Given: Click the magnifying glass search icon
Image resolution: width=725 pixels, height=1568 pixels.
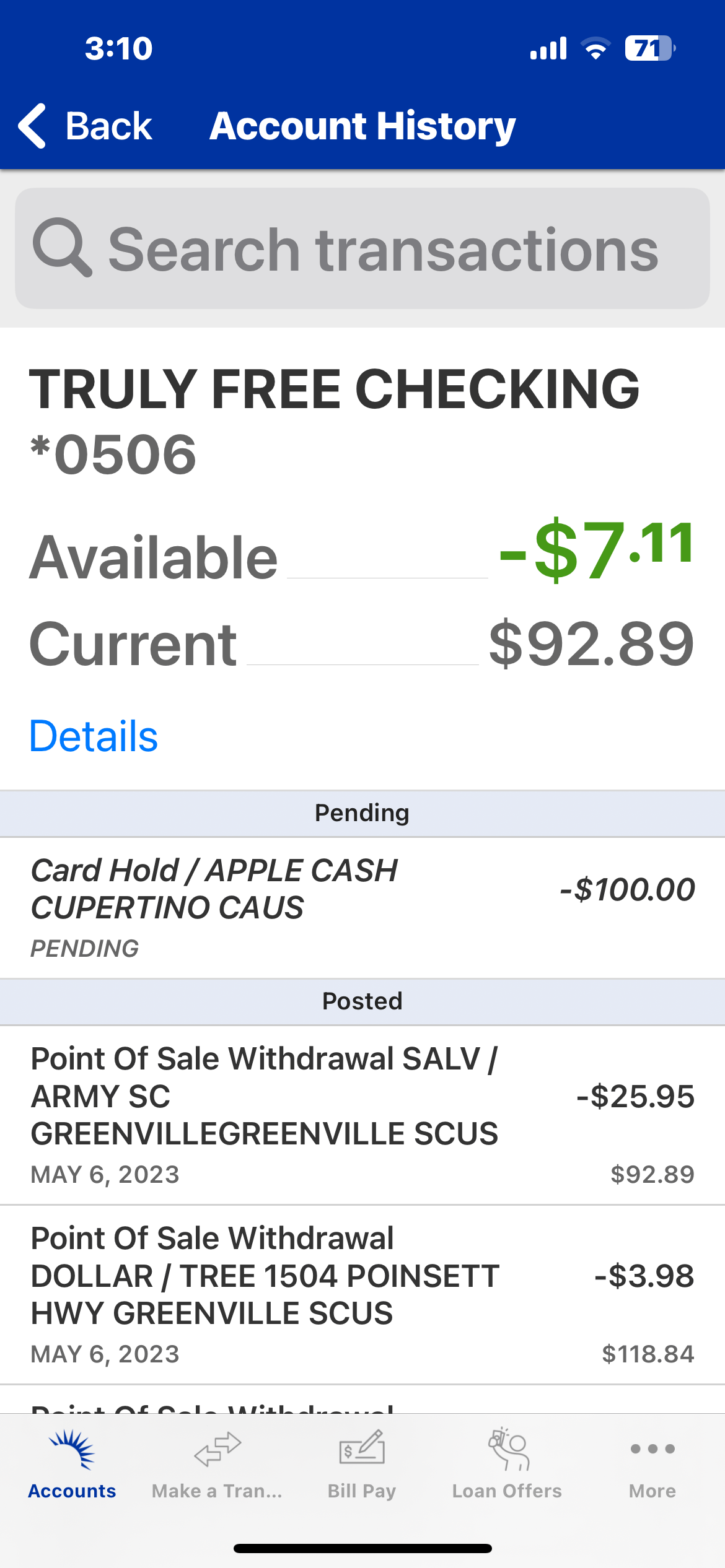Looking at the screenshot, I should click(63, 248).
